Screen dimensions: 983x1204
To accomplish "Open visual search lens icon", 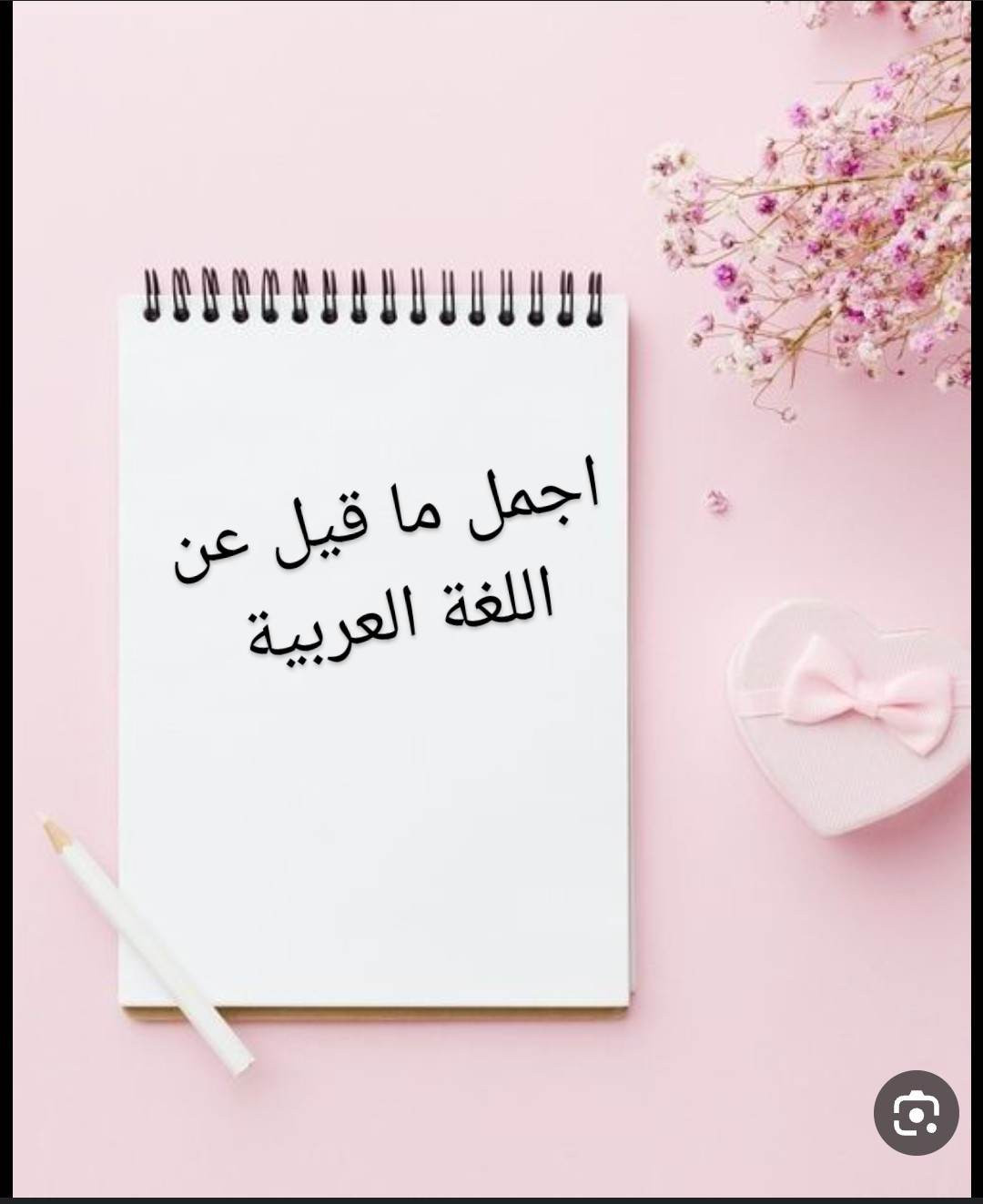I will click(916, 1113).
